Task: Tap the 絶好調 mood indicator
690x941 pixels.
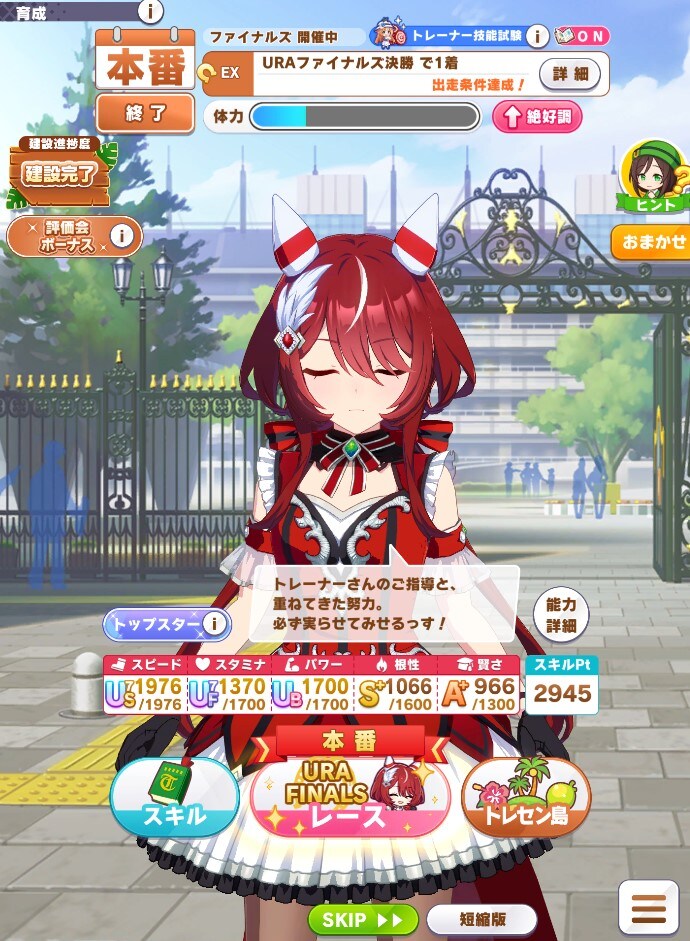Action: coord(537,117)
